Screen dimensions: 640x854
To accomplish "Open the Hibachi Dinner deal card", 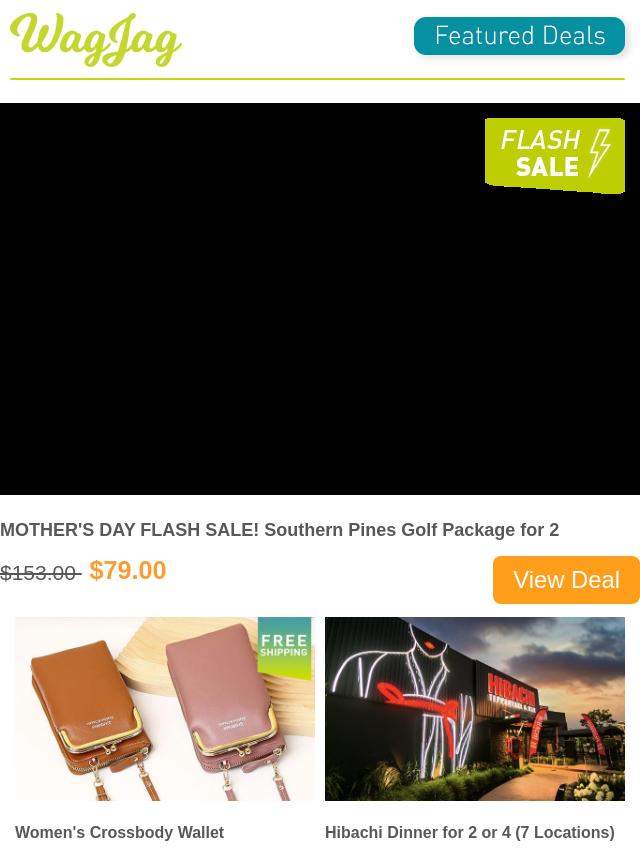I will coord(474,709).
